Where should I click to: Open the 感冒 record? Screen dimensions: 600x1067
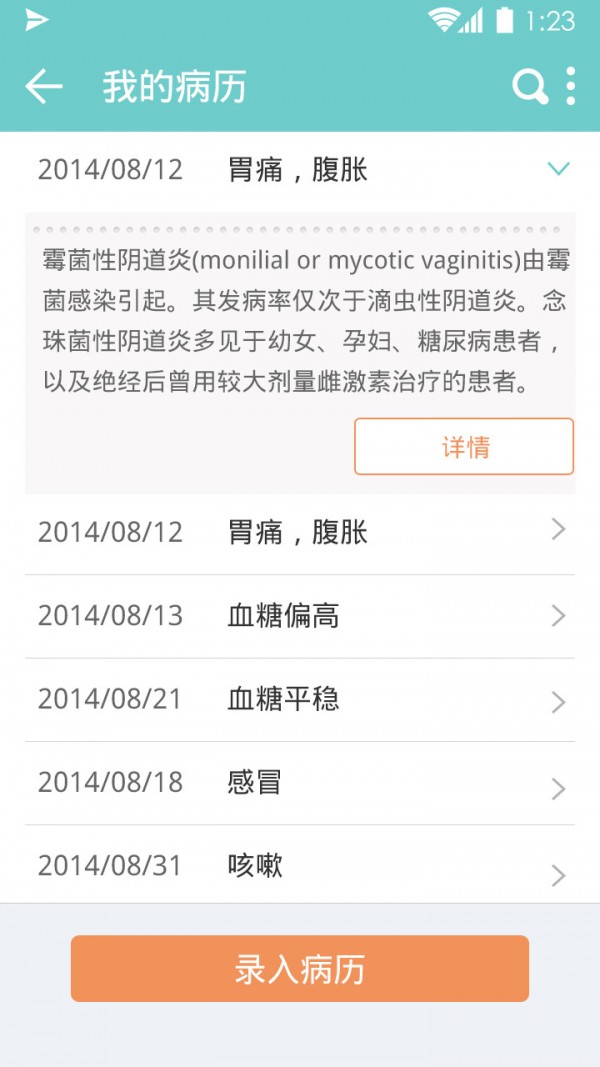pos(300,783)
